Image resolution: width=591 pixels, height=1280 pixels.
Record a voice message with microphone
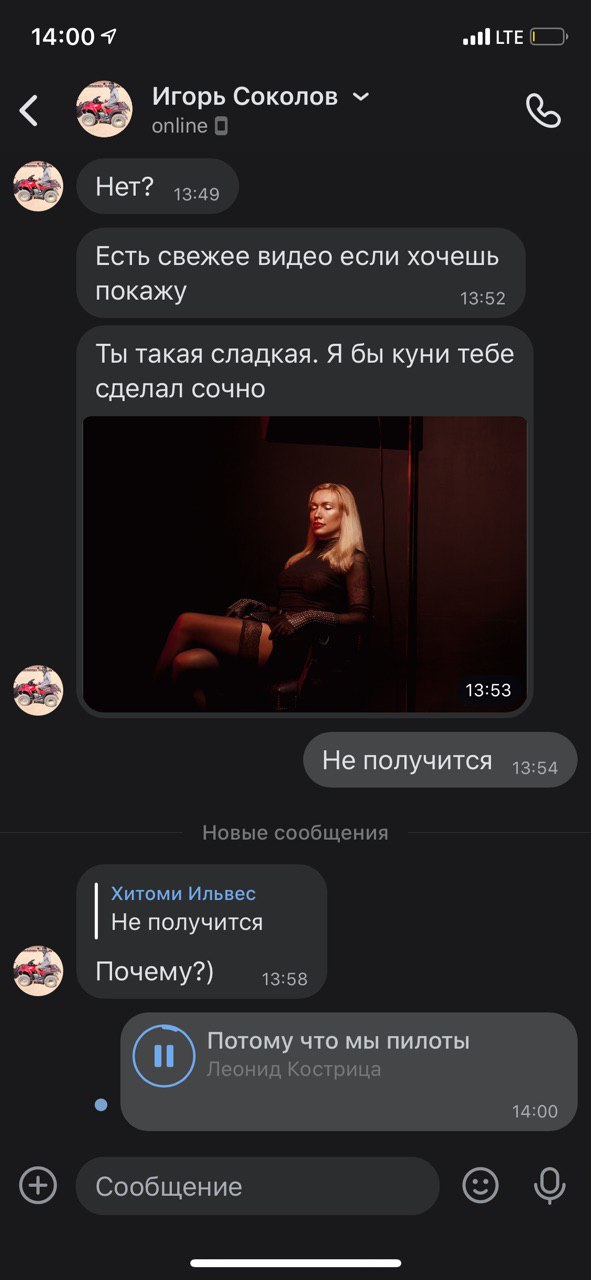coord(549,1186)
